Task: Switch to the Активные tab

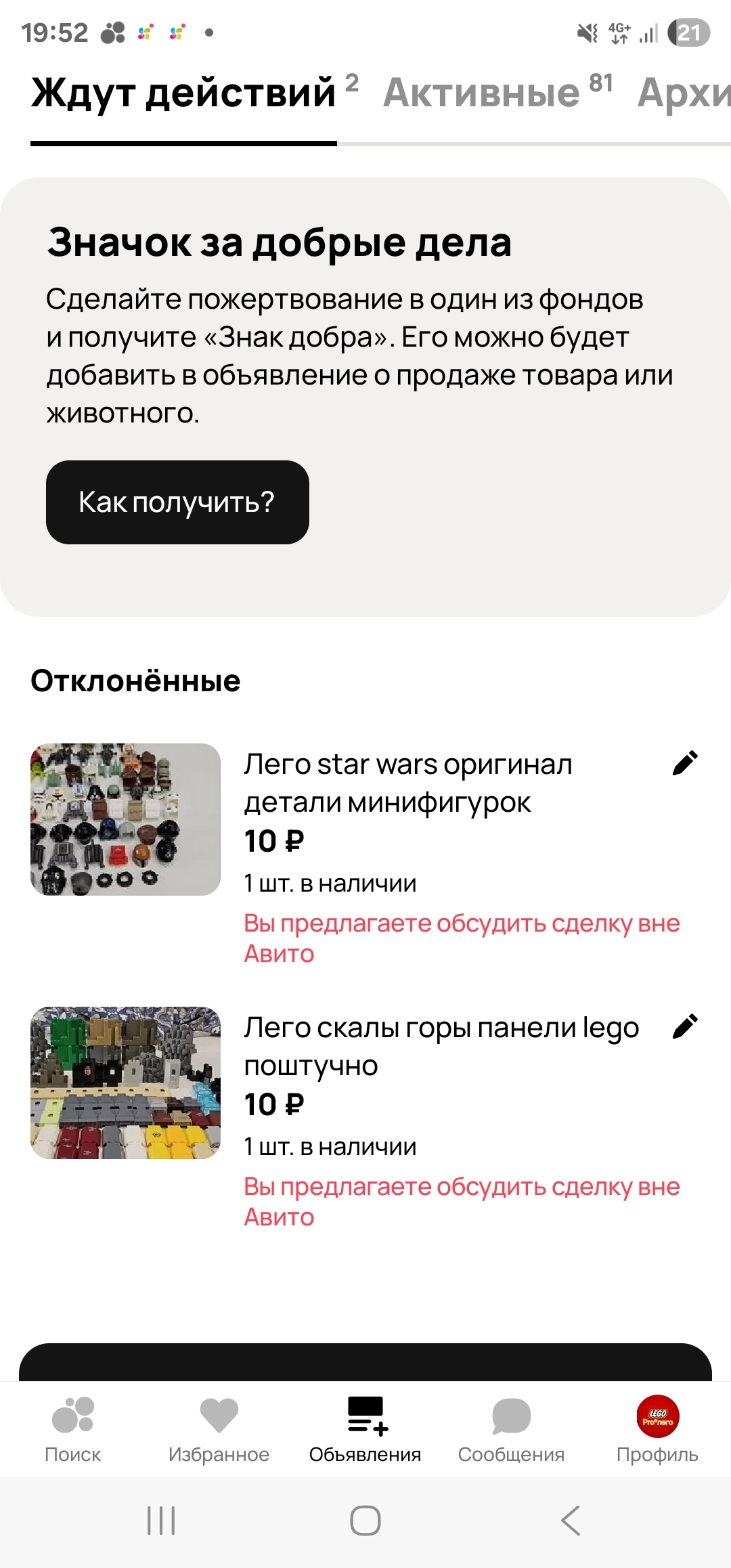Action: click(497, 92)
